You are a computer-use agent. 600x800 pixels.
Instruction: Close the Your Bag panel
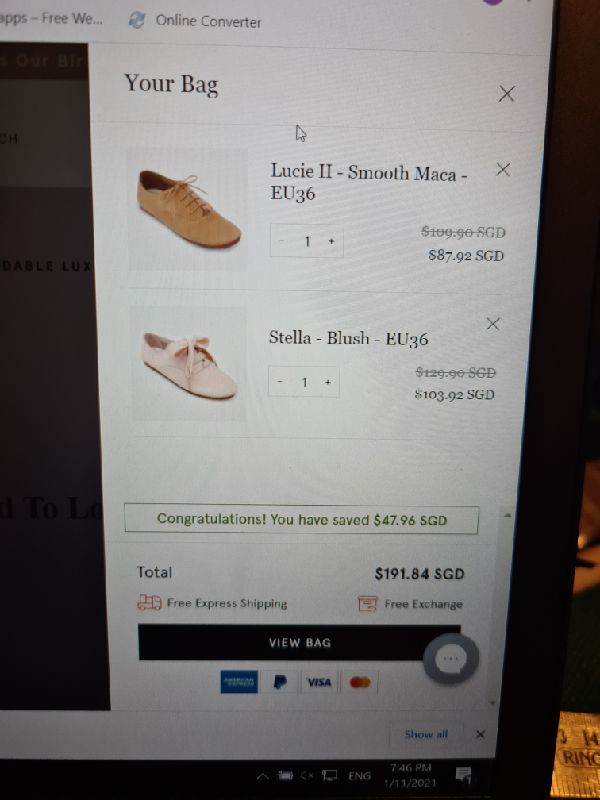point(506,94)
